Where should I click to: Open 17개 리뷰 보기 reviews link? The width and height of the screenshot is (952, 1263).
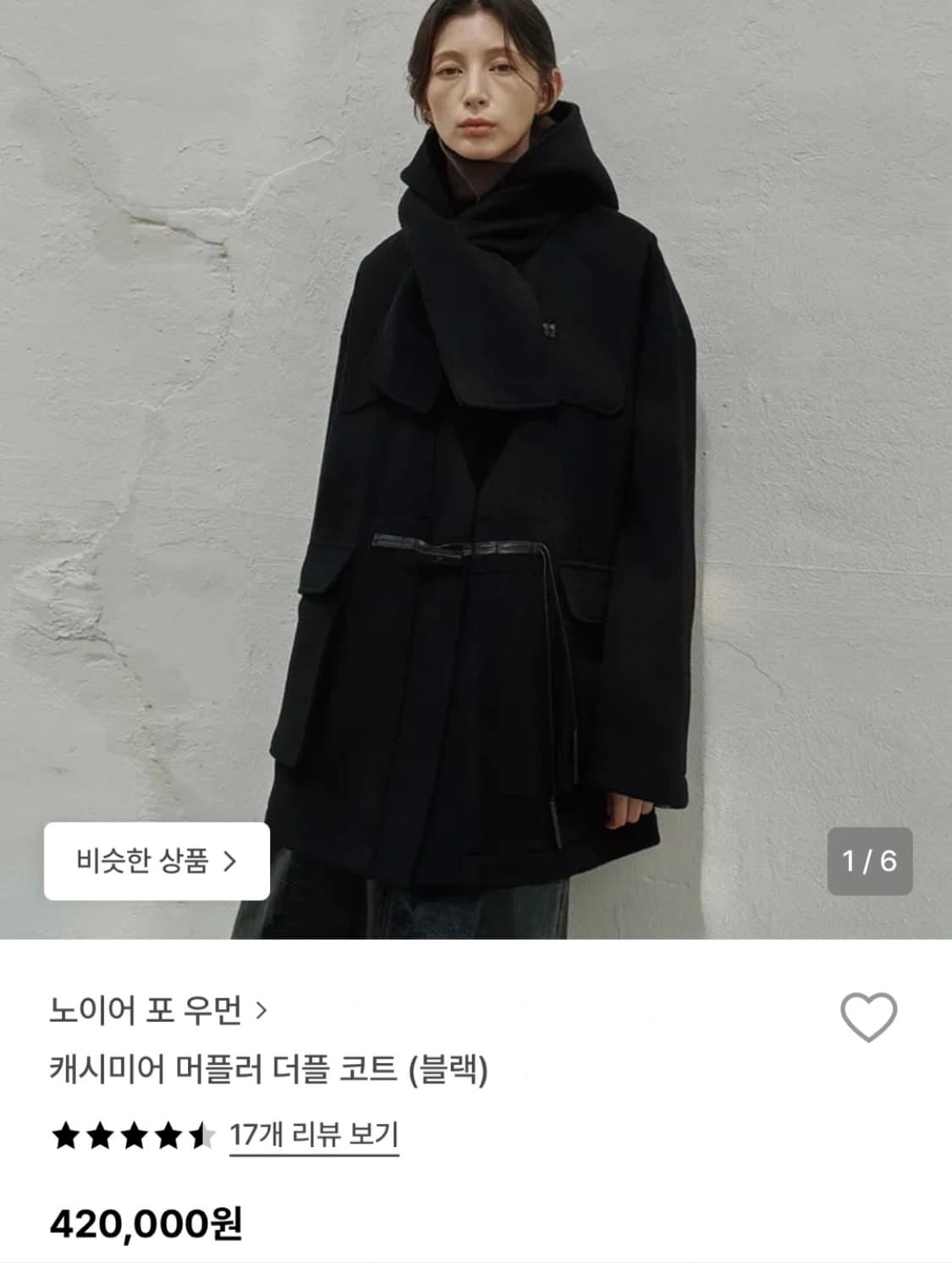(313, 1133)
